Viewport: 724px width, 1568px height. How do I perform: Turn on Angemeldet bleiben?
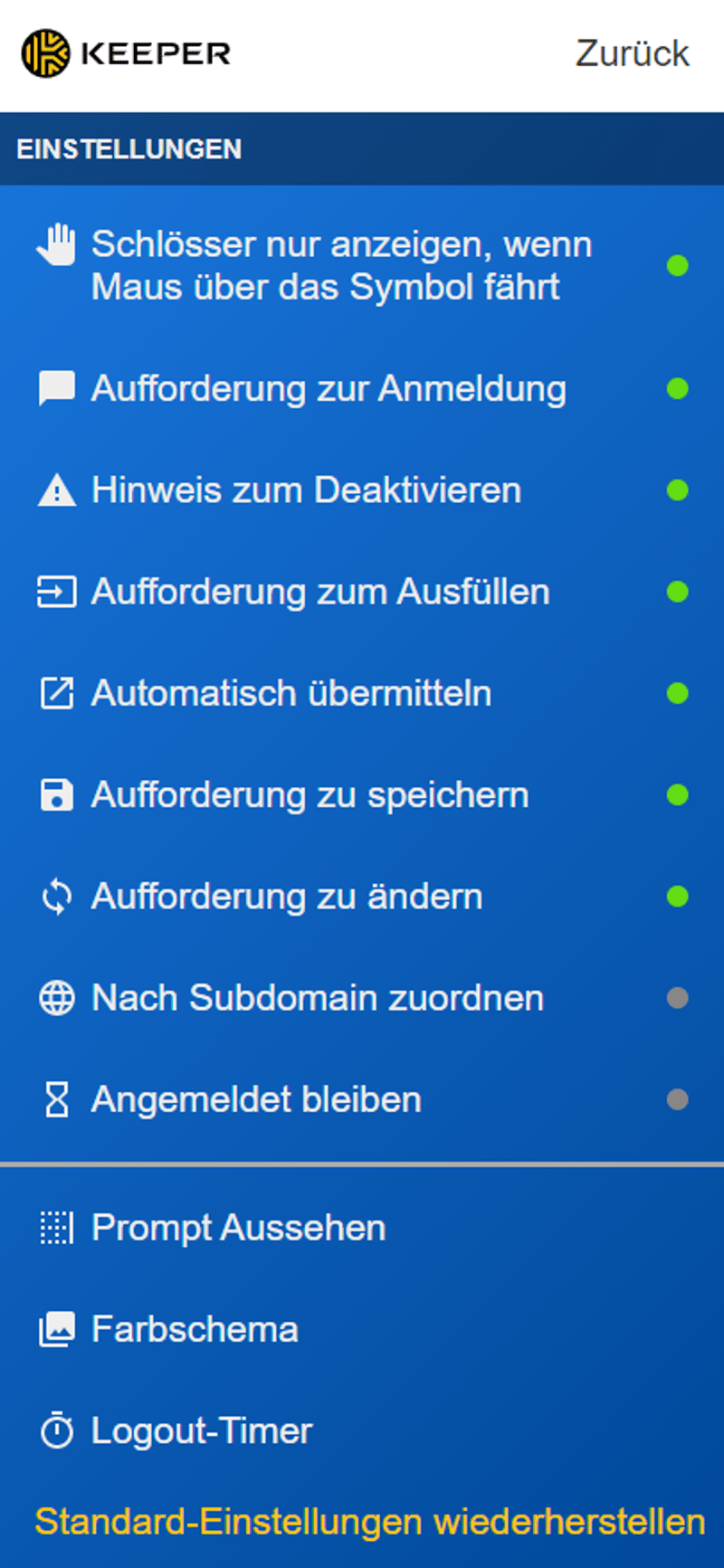pos(677,1099)
